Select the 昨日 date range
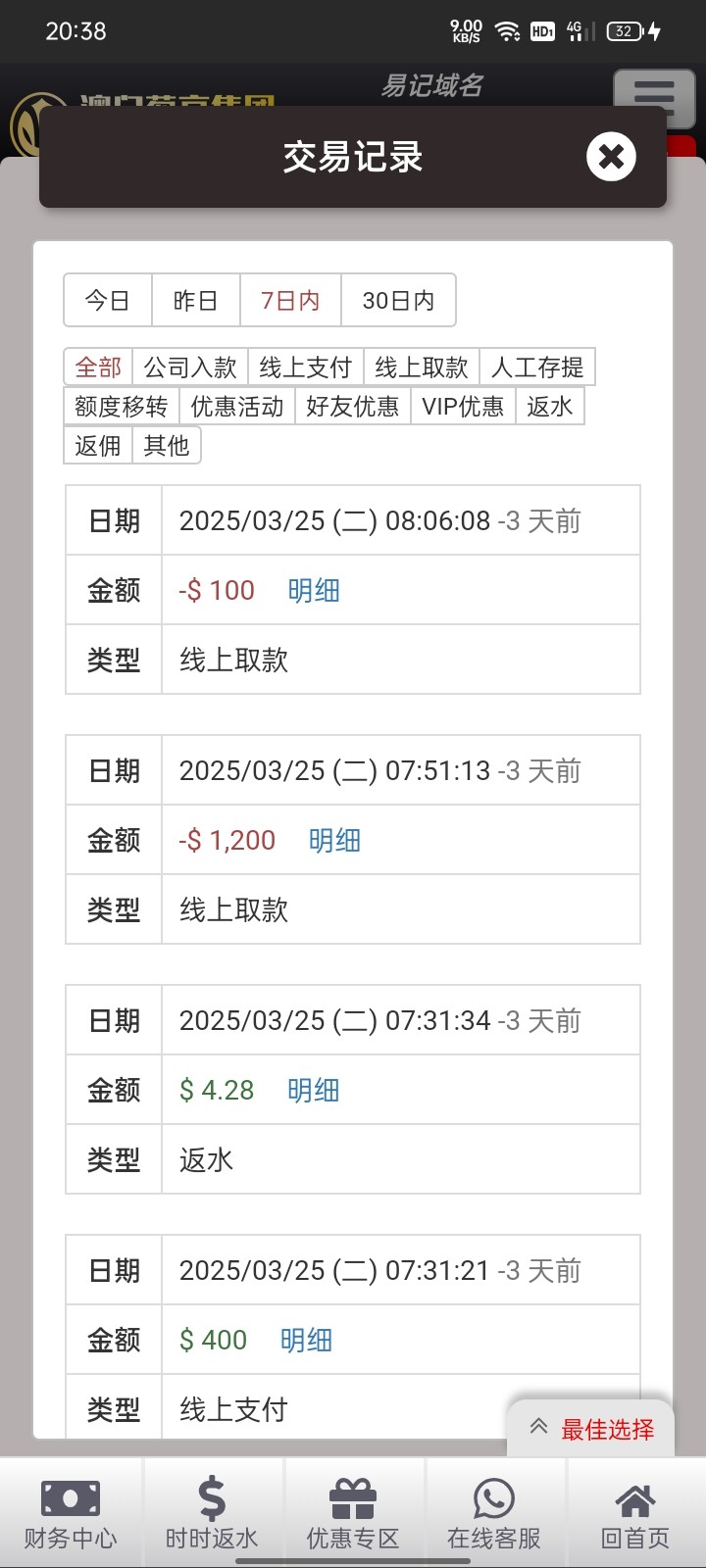This screenshot has width=706, height=1568. point(195,301)
